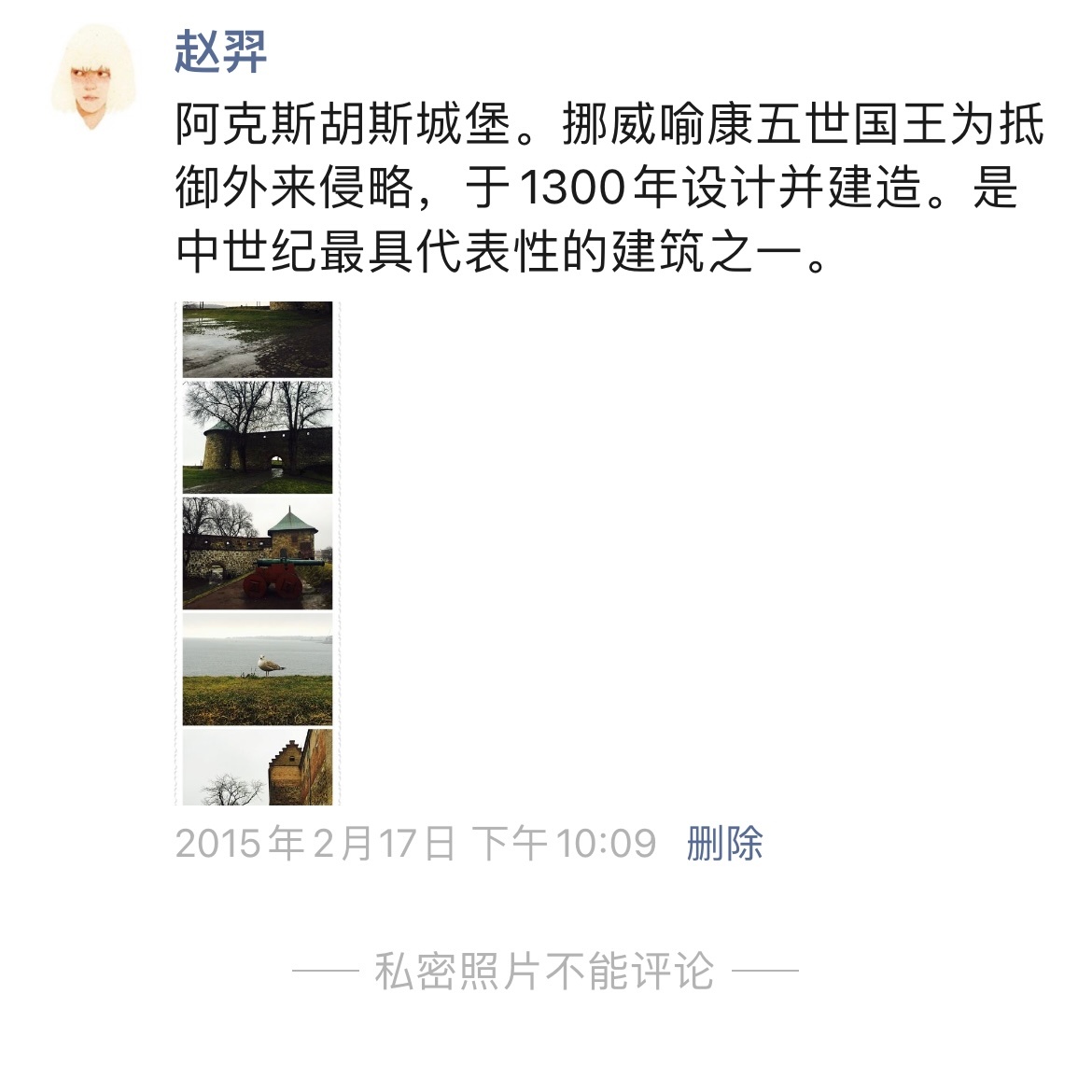The width and height of the screenshot is (1092, 1092).
Task: Open the long photo of the castle
Action: coord(258,553)
